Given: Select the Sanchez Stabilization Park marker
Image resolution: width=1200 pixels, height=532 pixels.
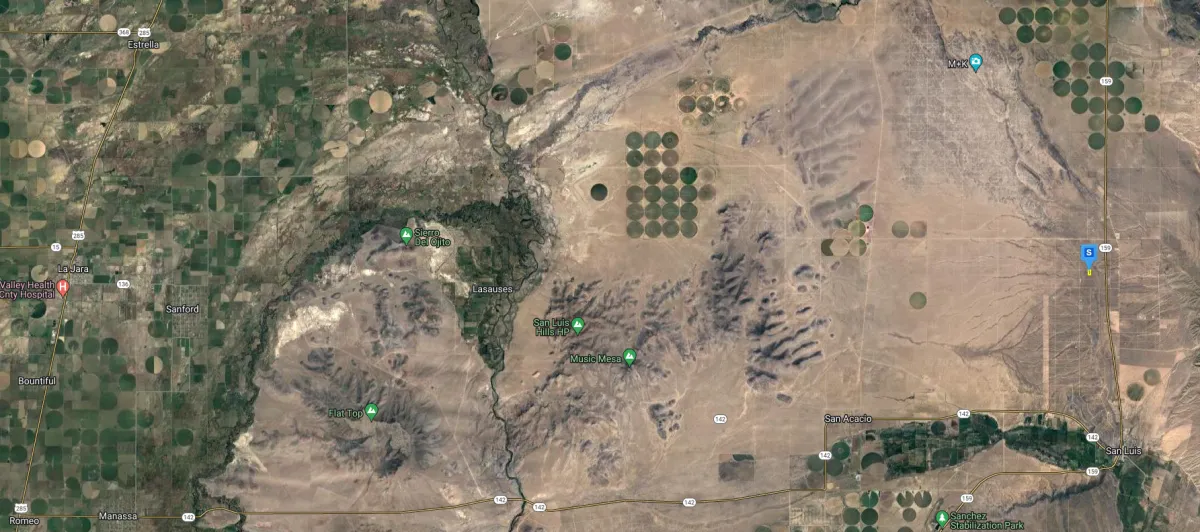Looking at the screenshot, I should pos(942,518).
